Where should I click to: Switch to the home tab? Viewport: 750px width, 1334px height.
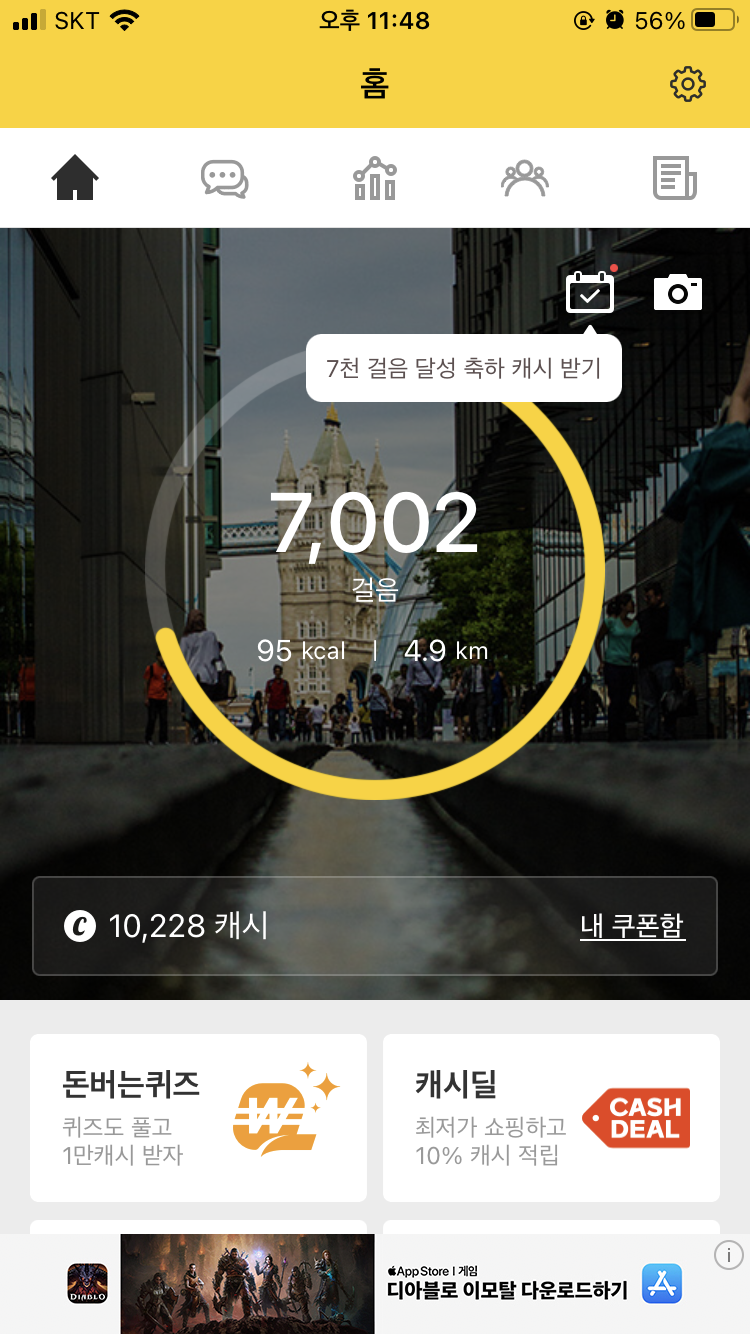click(75, 179)
